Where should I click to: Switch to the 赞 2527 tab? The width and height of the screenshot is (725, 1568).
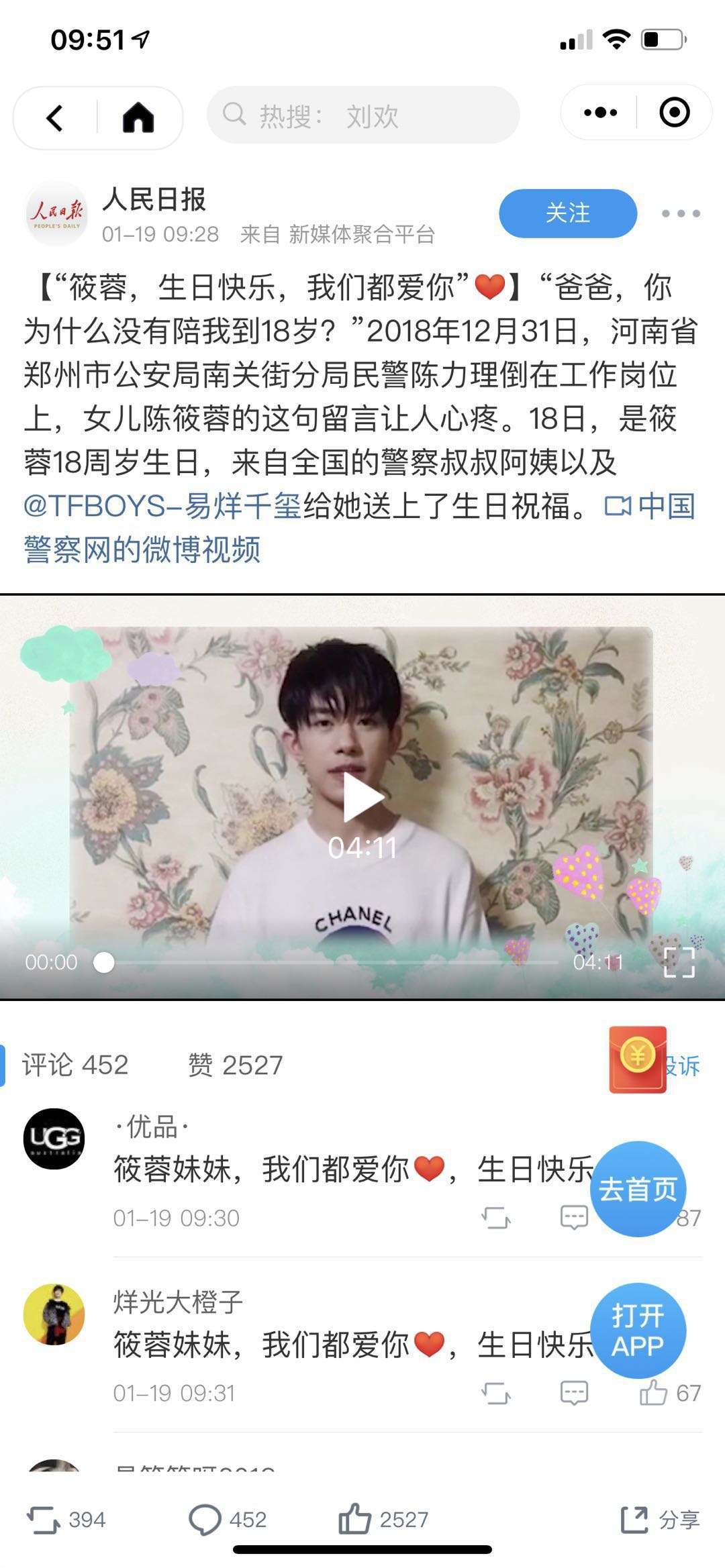(x=235, y=1065)
